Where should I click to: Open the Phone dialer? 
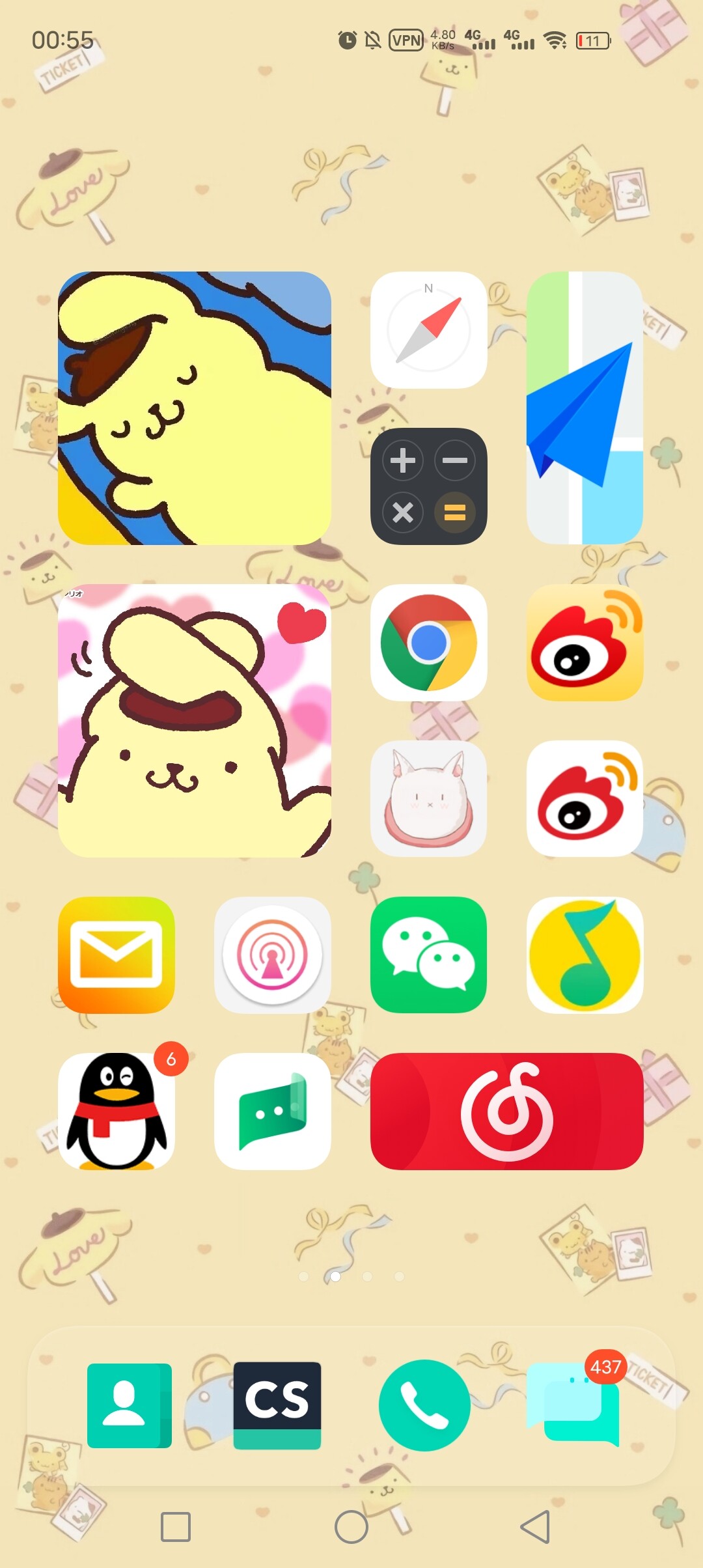(x=424, y=1405)
